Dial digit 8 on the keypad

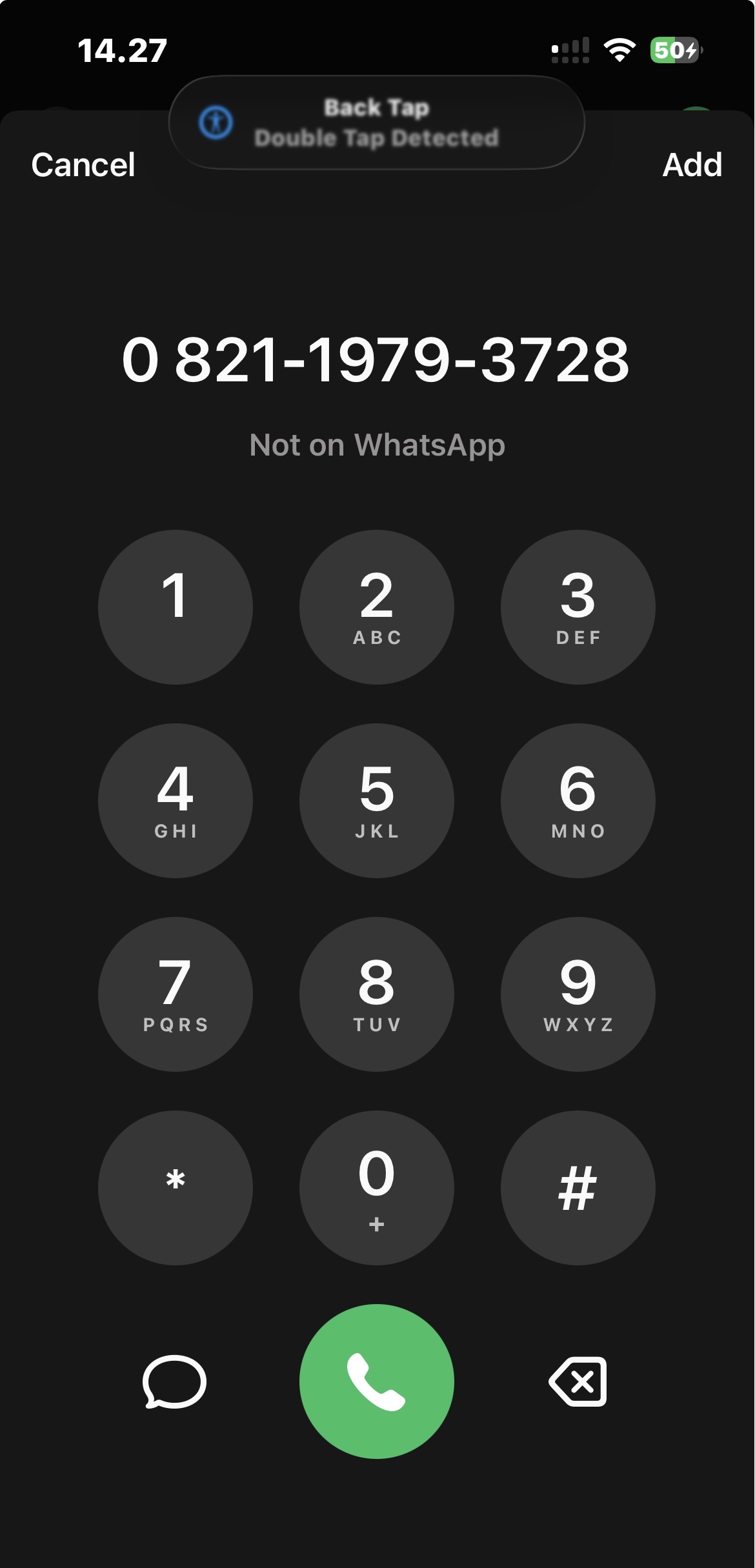[x=376, y=994]
